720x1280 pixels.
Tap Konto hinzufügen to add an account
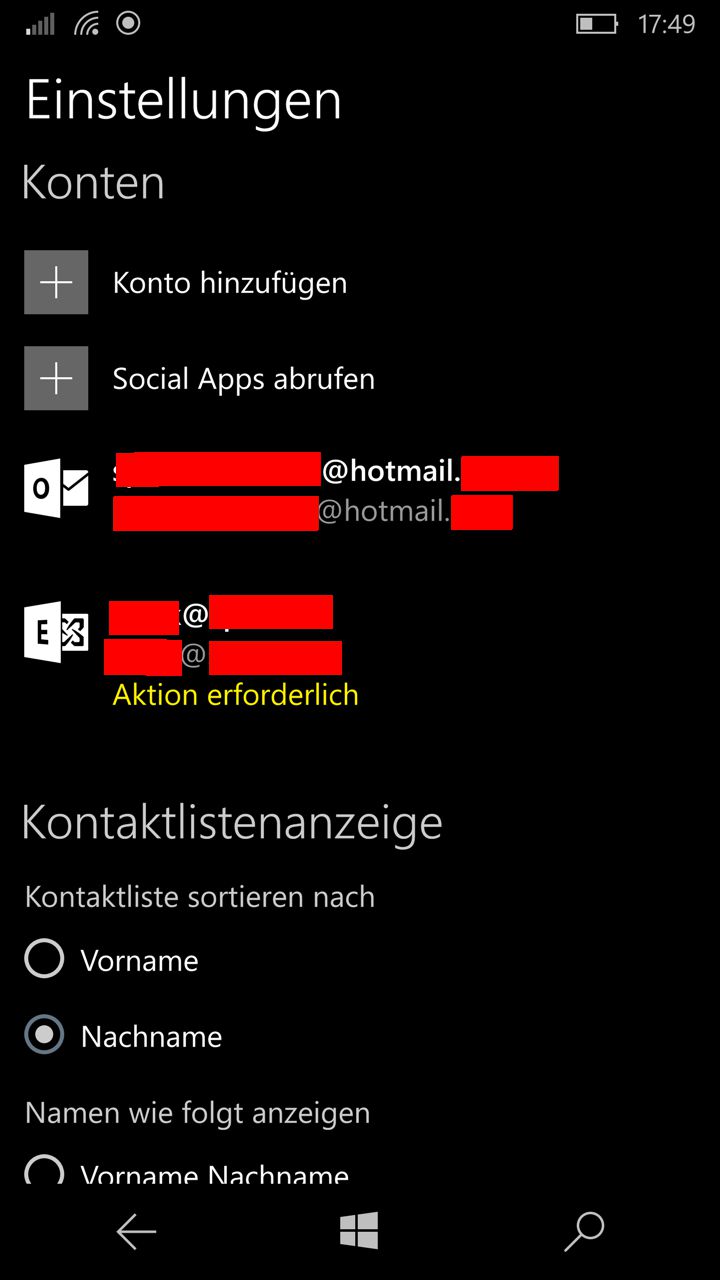186,283
